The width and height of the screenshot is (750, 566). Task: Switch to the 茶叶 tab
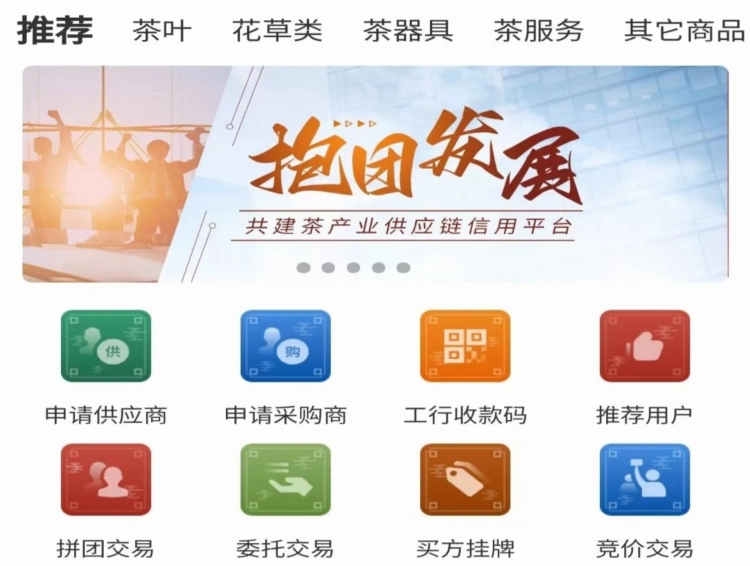(x=161, y=30)
